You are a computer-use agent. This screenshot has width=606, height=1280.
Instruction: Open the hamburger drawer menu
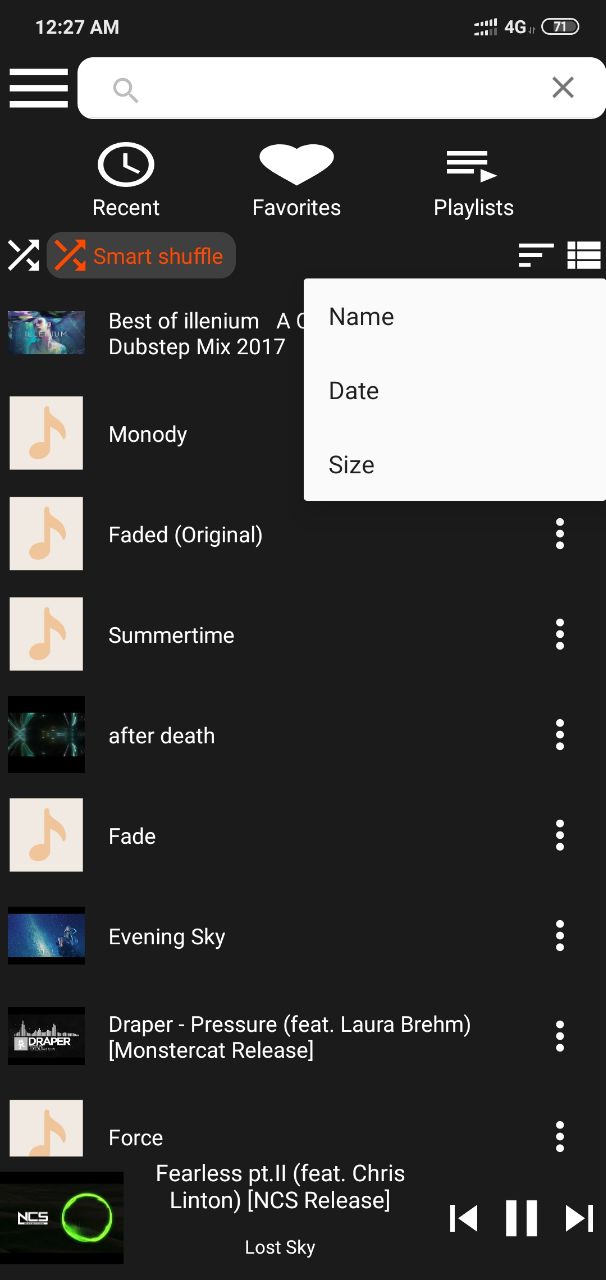click(39, 88)
